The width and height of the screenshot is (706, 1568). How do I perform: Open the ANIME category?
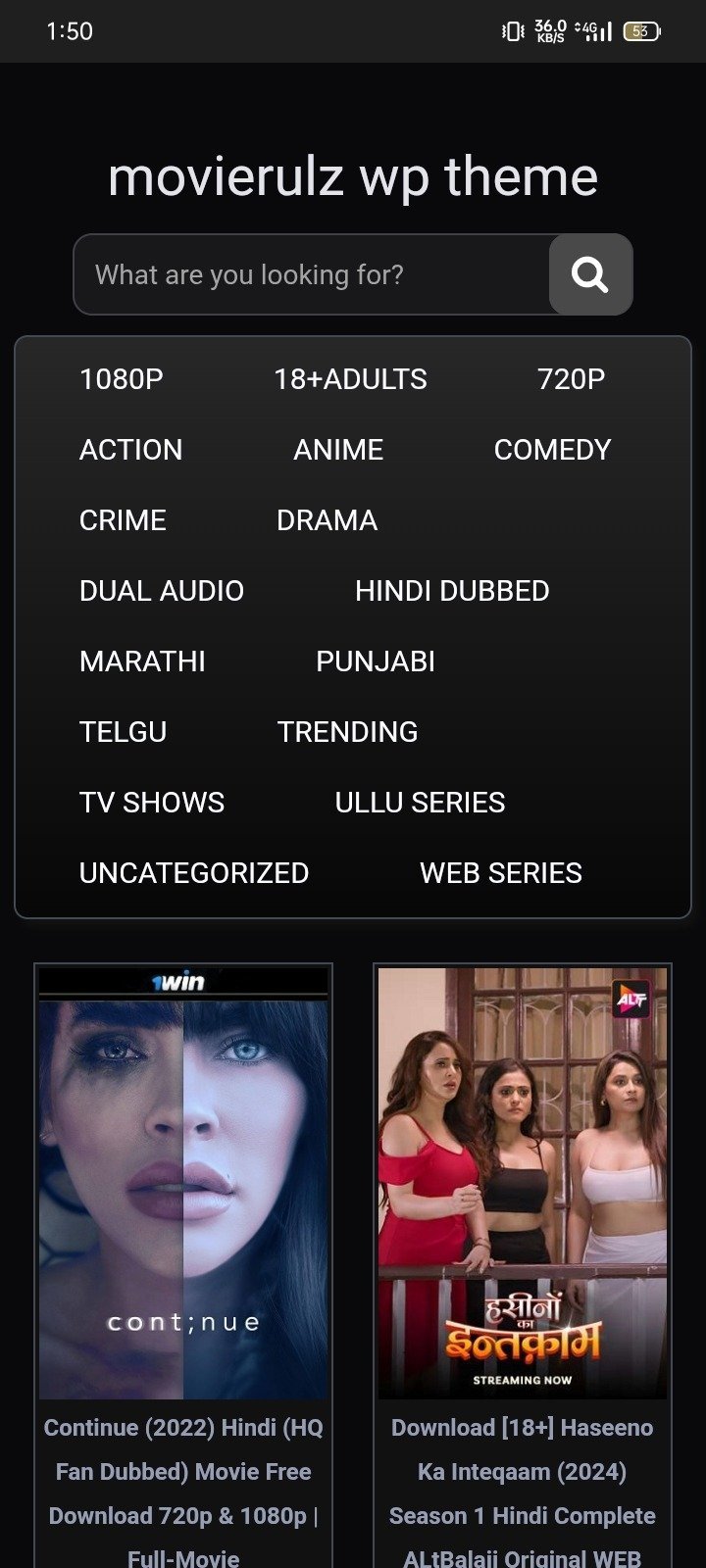(x=338, y=450)
